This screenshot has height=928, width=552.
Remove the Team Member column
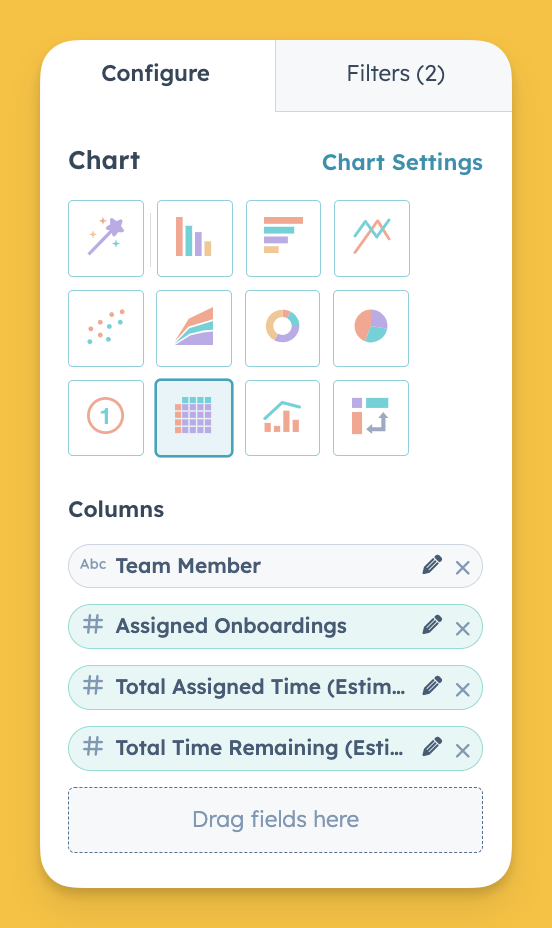coord(463,568)
